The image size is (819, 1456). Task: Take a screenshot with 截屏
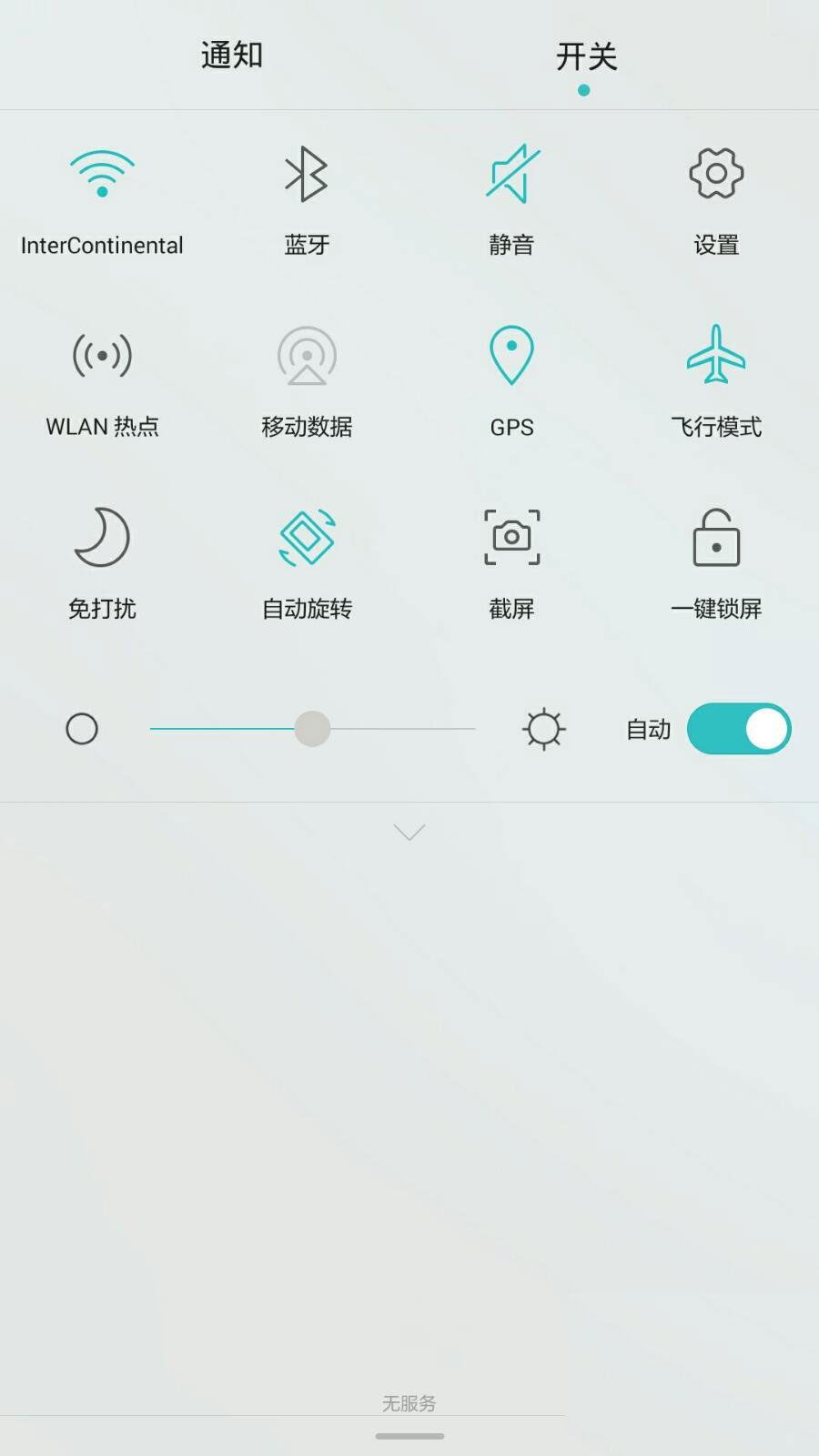(511, 538)
